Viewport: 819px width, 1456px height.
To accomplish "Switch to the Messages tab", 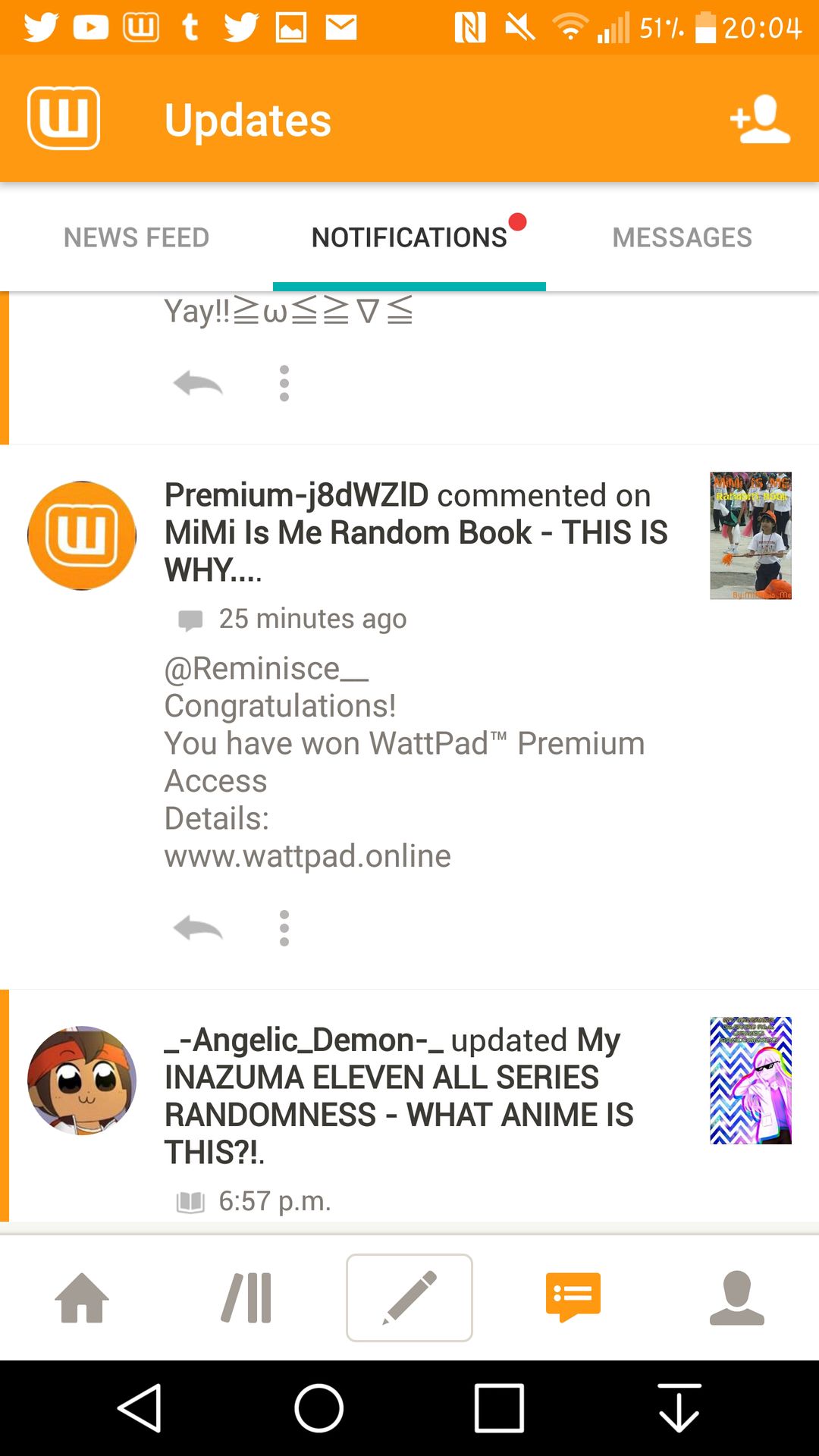I will click(x=682, y=237).
